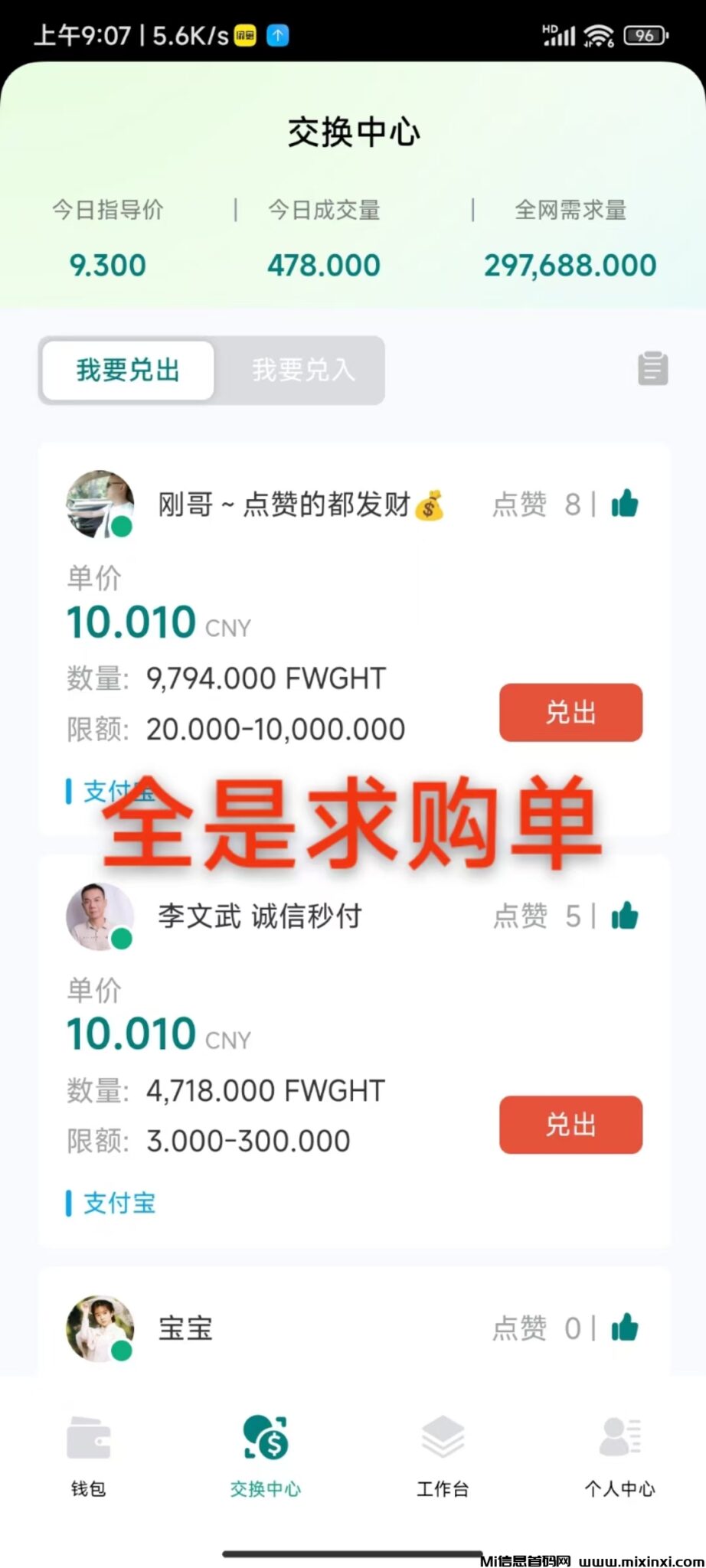
Task: Switch to the 我要兑入 tab
Action: point(302,371)
